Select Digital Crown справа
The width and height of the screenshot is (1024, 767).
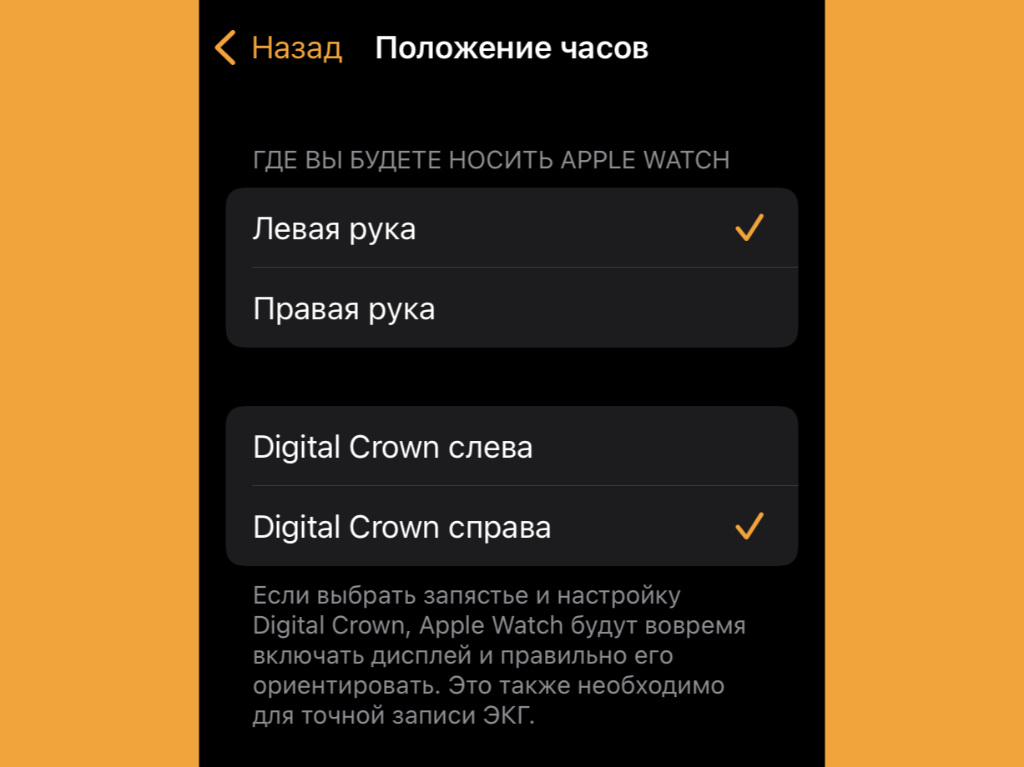(511, 527)
